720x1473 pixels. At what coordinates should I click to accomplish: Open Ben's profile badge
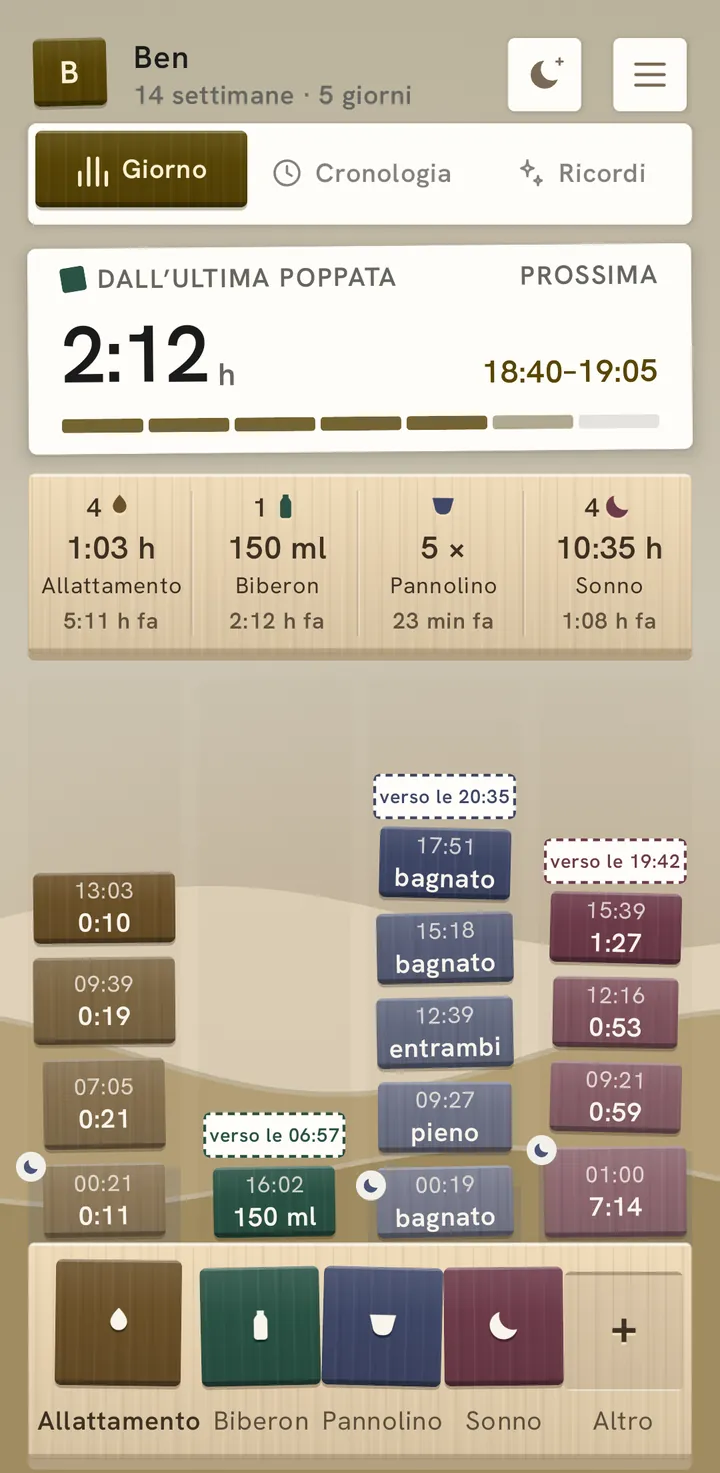70,73
